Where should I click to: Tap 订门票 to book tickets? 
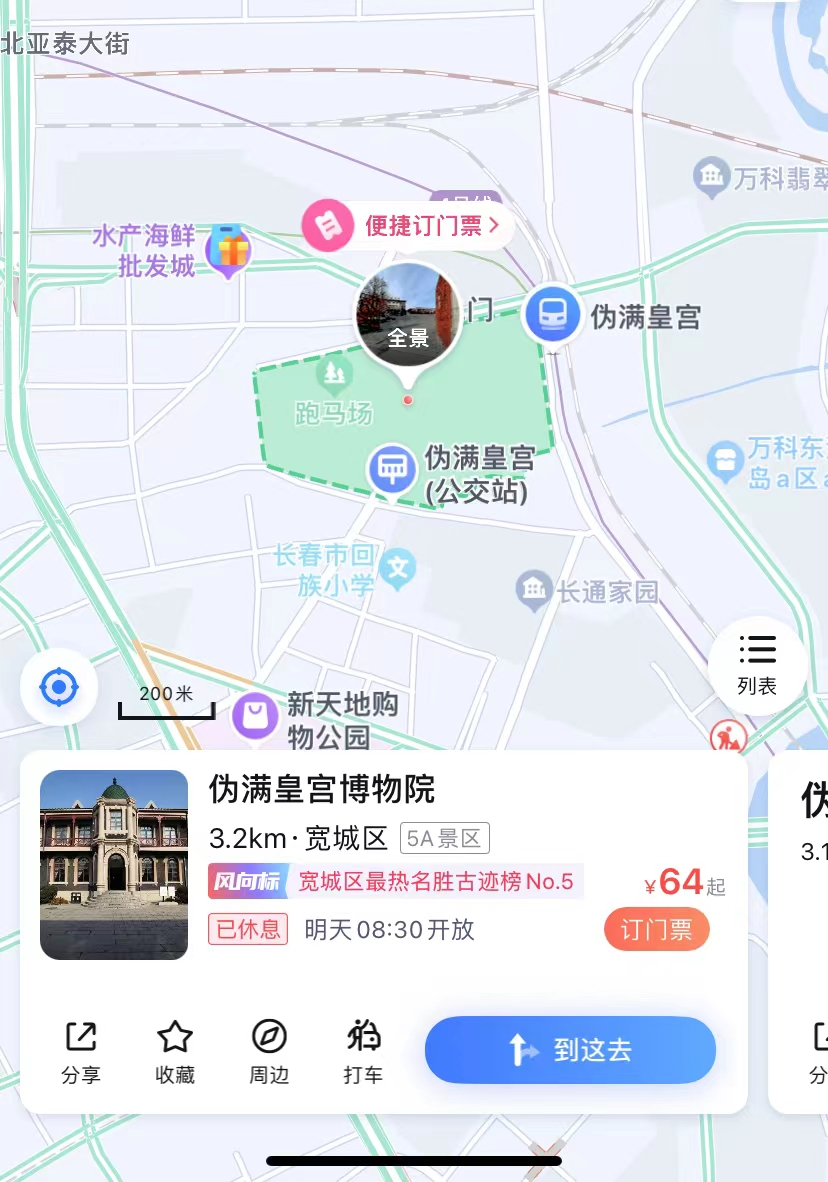[x=656, y=930]
